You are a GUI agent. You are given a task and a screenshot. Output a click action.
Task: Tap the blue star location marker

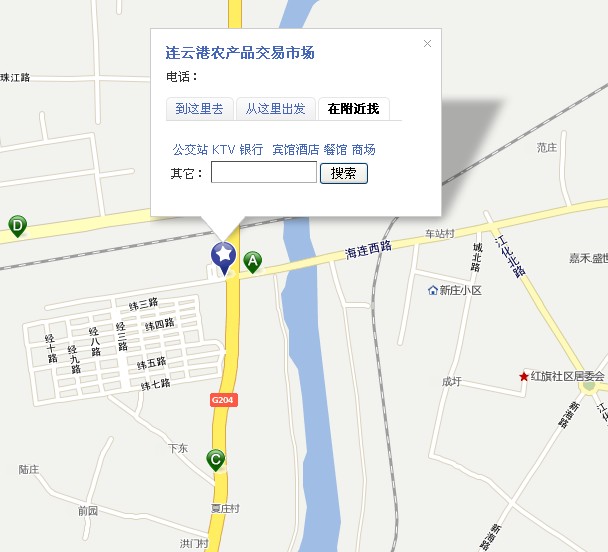(225, 257)
